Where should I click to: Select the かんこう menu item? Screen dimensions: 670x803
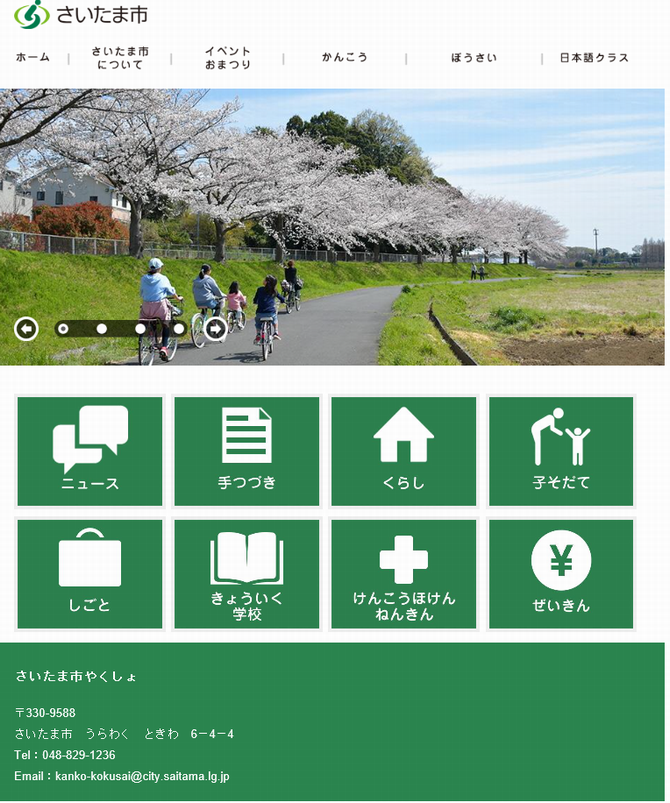pos(345,58)
